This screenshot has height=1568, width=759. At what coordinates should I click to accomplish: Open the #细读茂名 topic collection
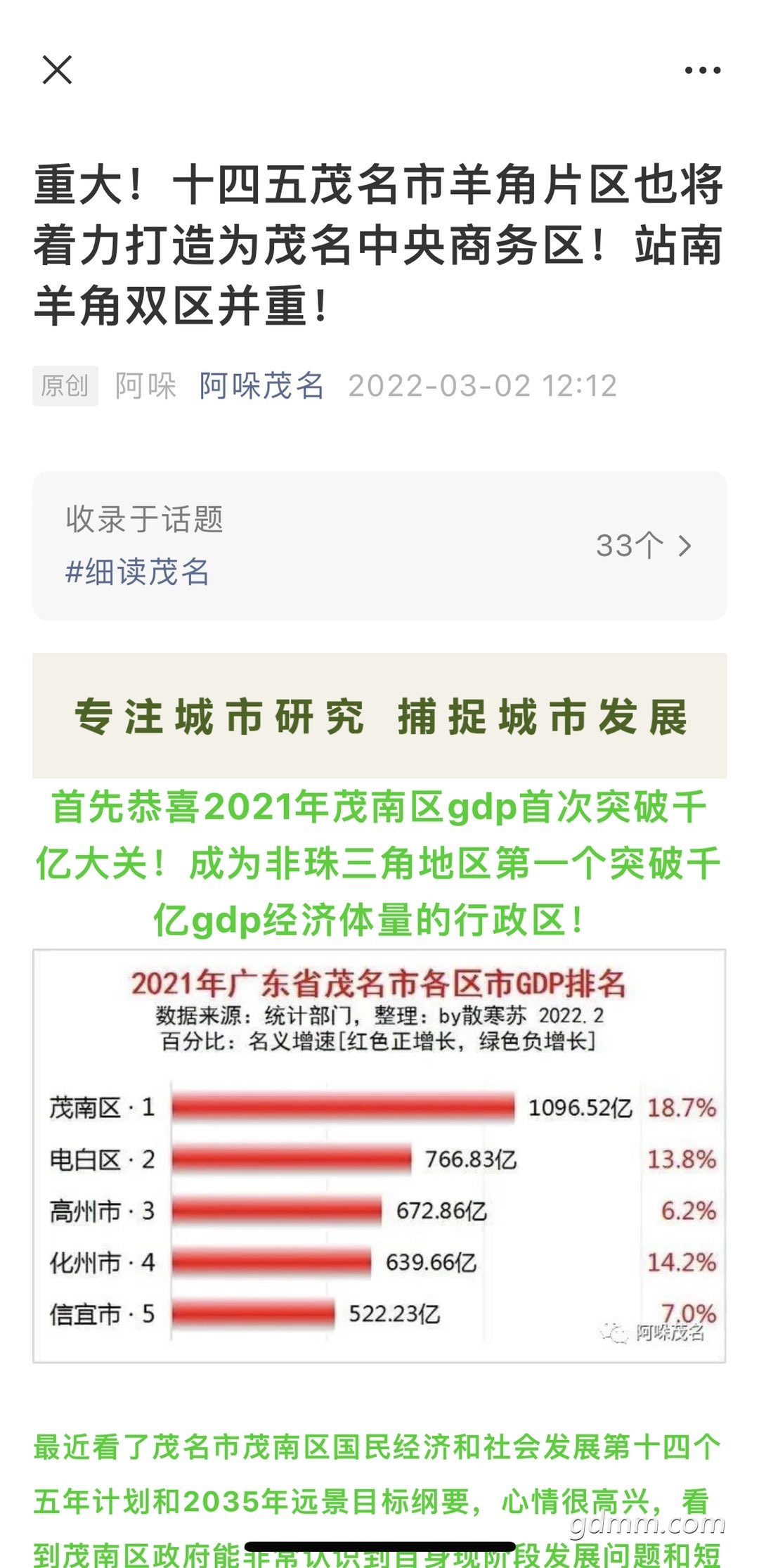pos(138,572)
